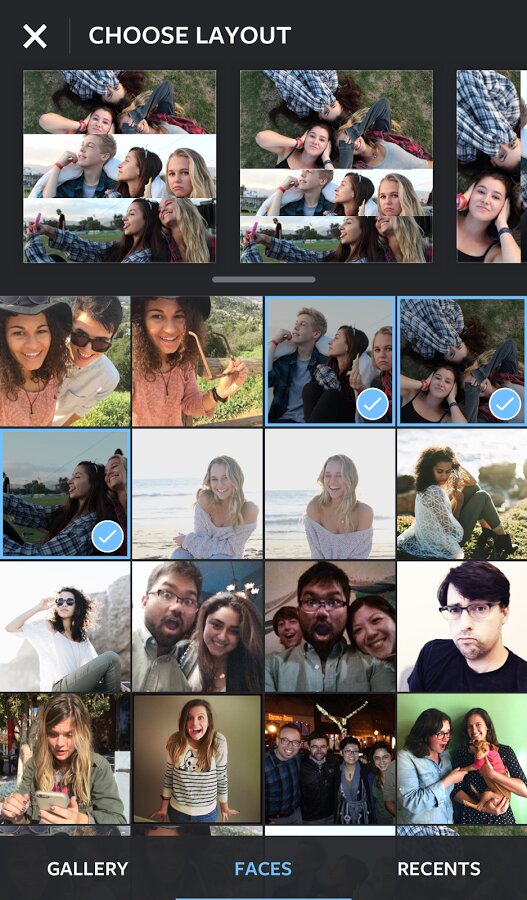Select the girl in striped sweater photo

click(x=197, y=759)
